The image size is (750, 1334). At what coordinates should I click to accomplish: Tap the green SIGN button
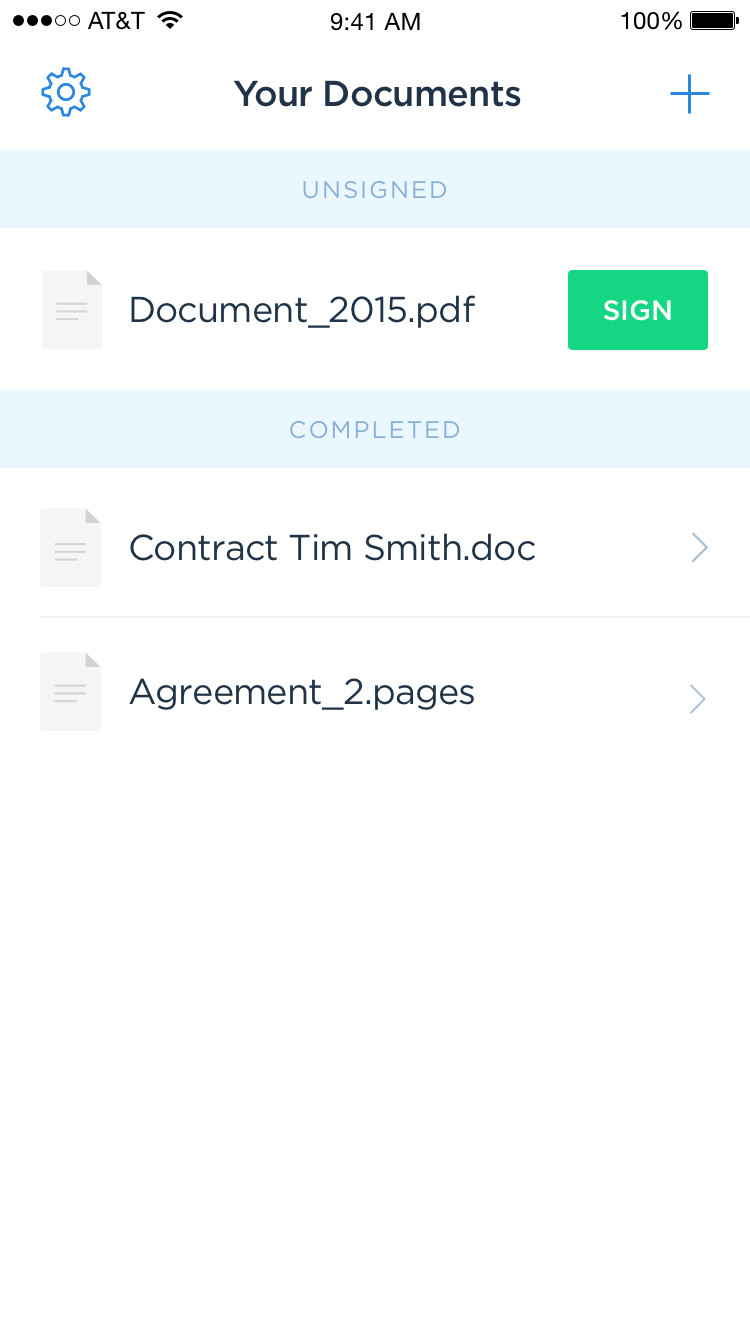coord(637,310)
